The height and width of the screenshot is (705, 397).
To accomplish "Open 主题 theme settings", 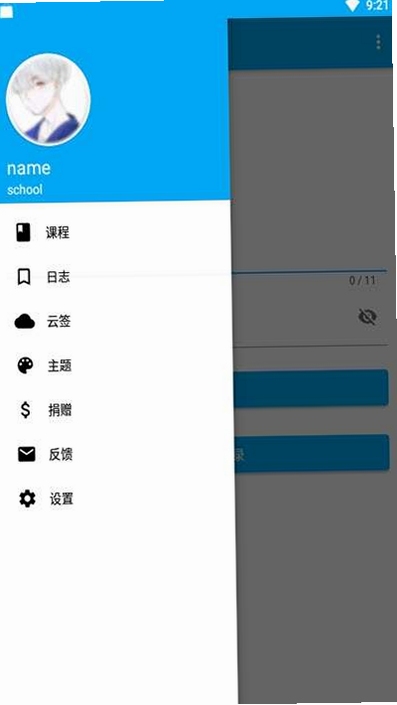I will click(116, 366).
